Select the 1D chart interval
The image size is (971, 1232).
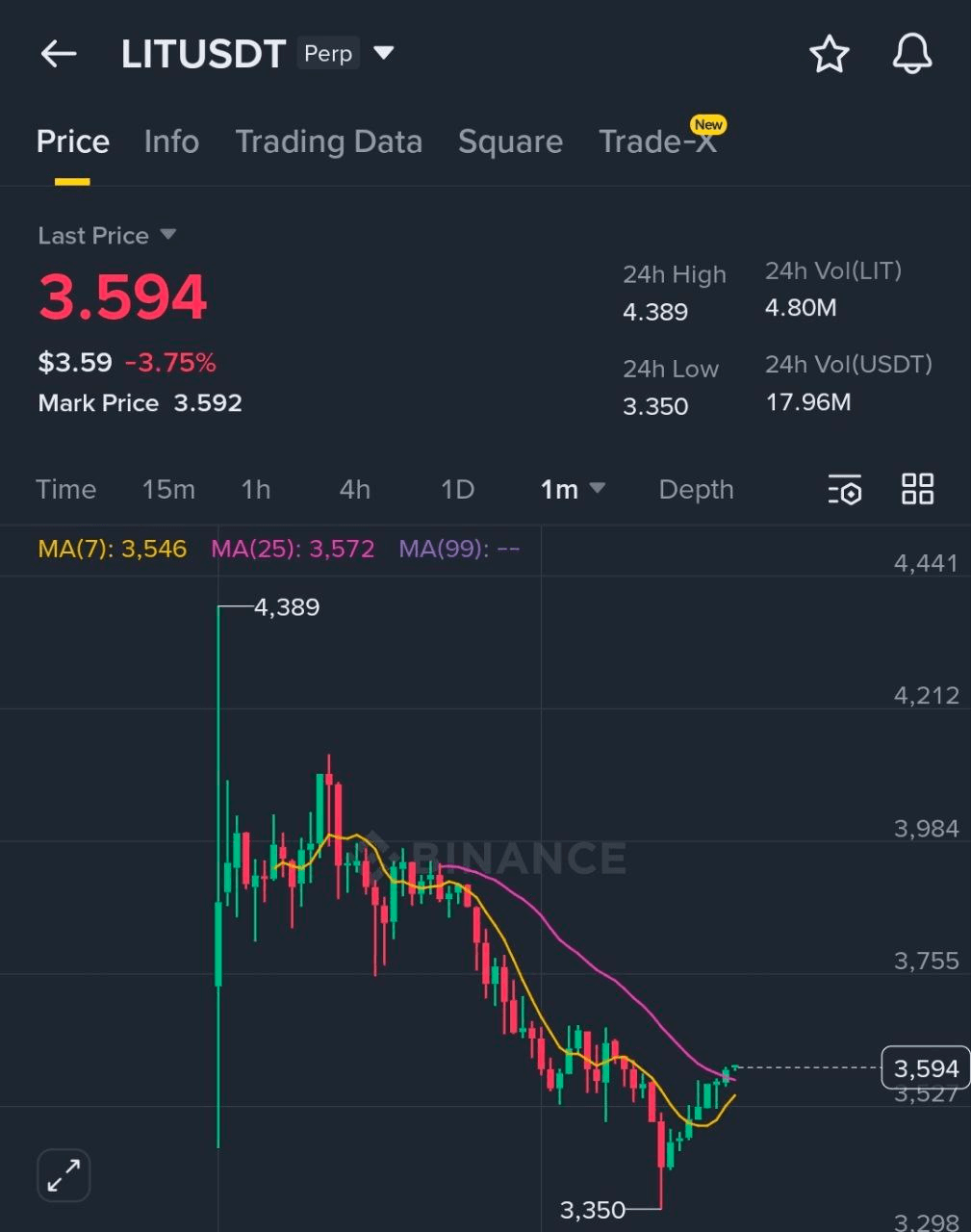pyautogui.click(x=457, y=489)
